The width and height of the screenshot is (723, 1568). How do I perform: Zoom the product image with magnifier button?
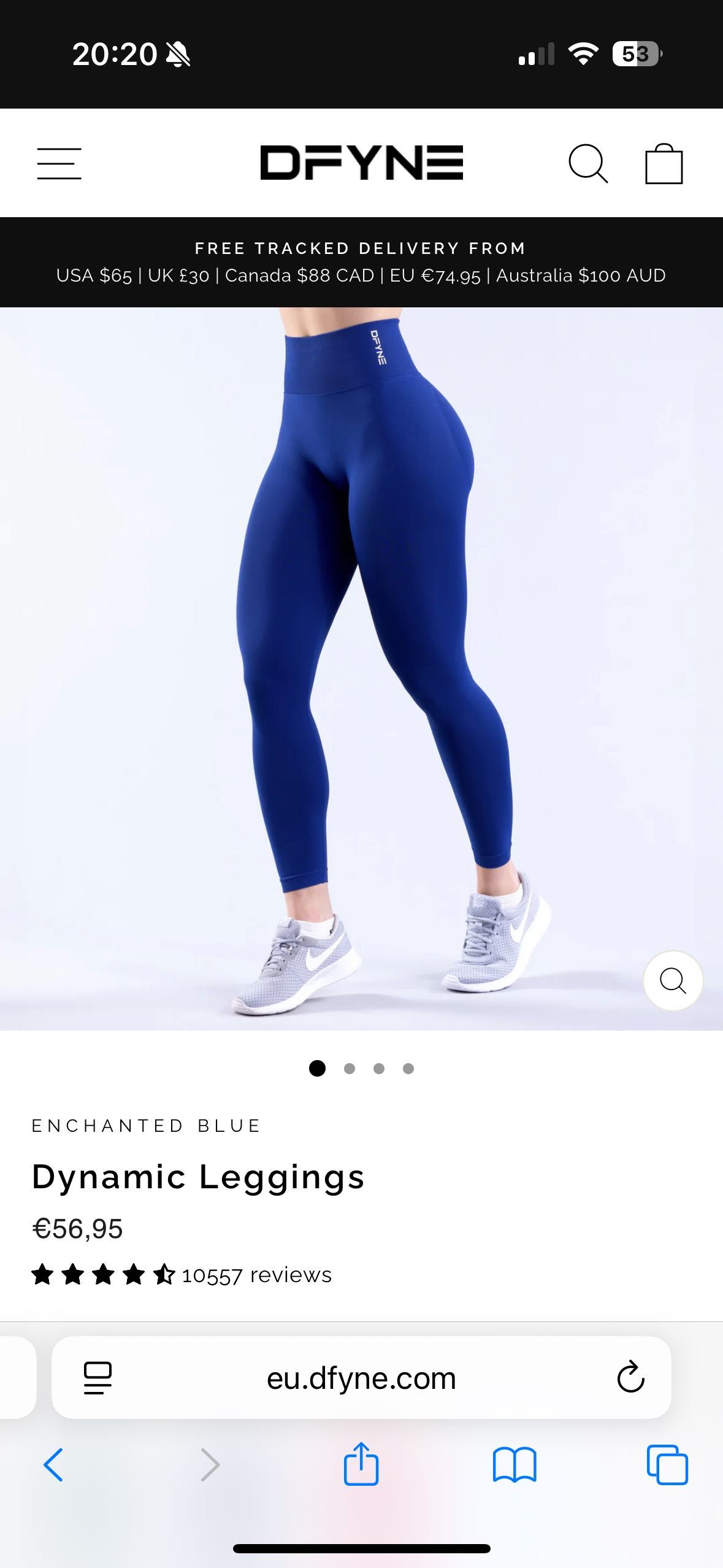click(x=673, y=980)
